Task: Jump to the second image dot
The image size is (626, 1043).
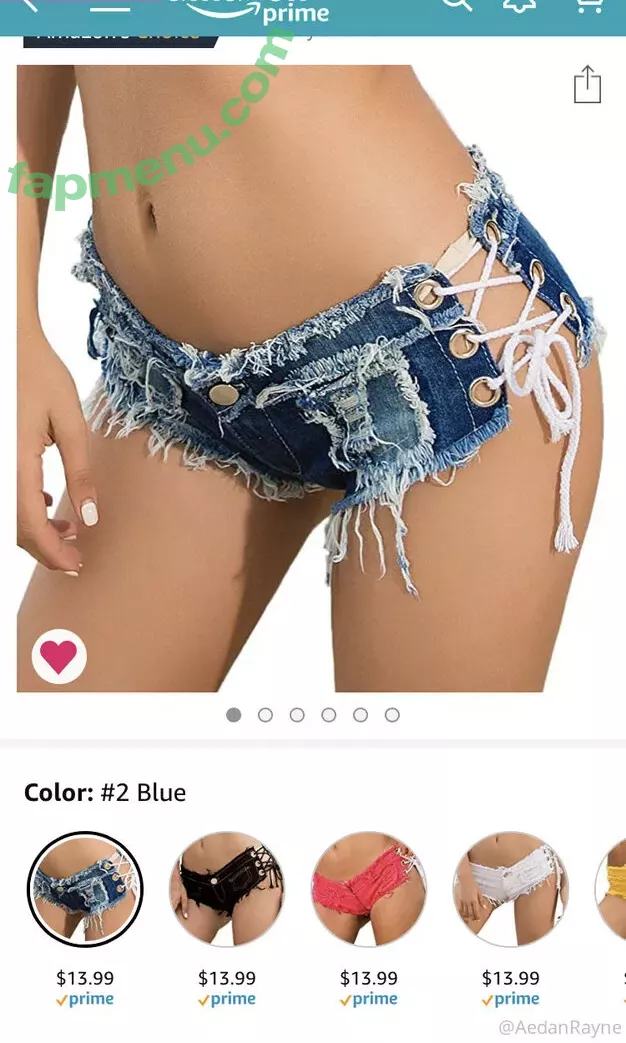Action: tap(265, 715)
